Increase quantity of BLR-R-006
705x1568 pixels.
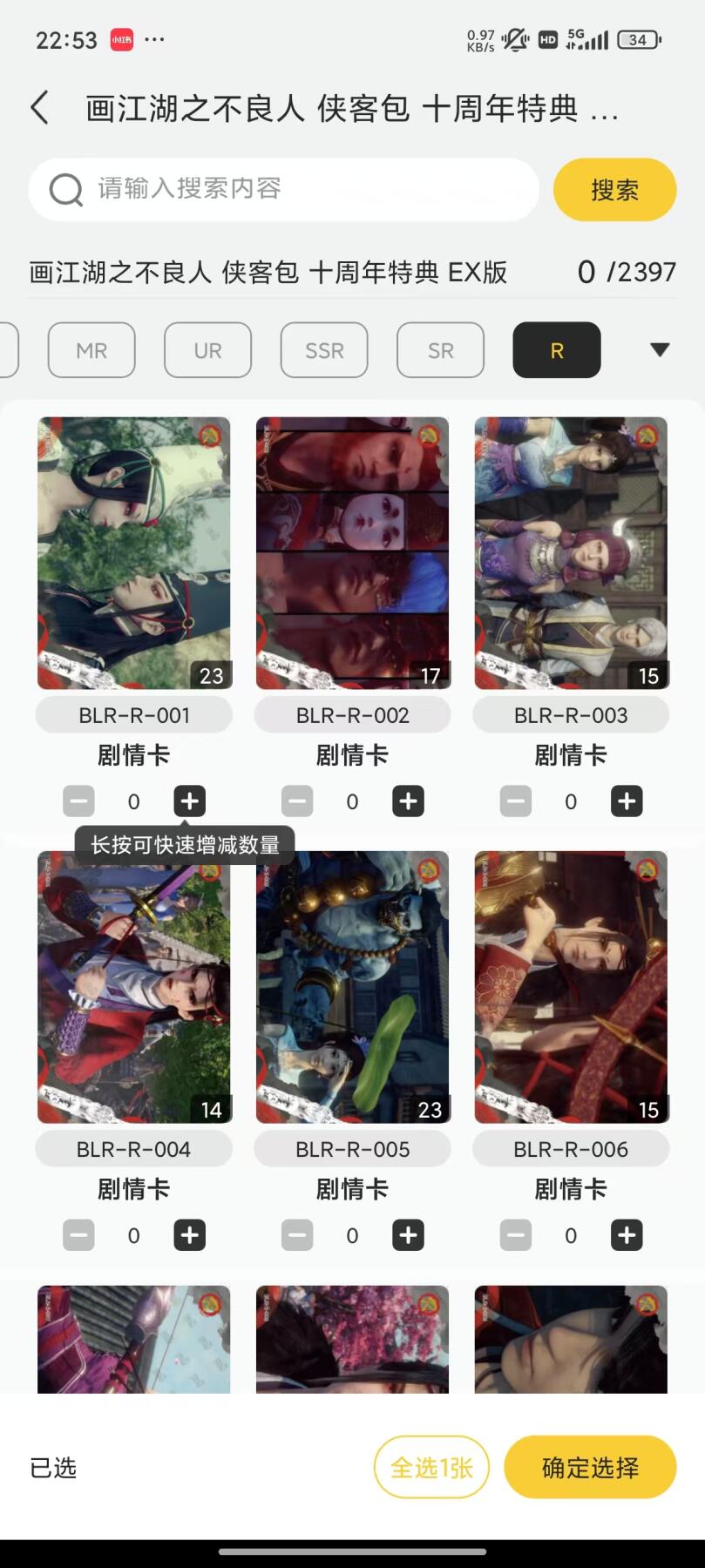627,1235
